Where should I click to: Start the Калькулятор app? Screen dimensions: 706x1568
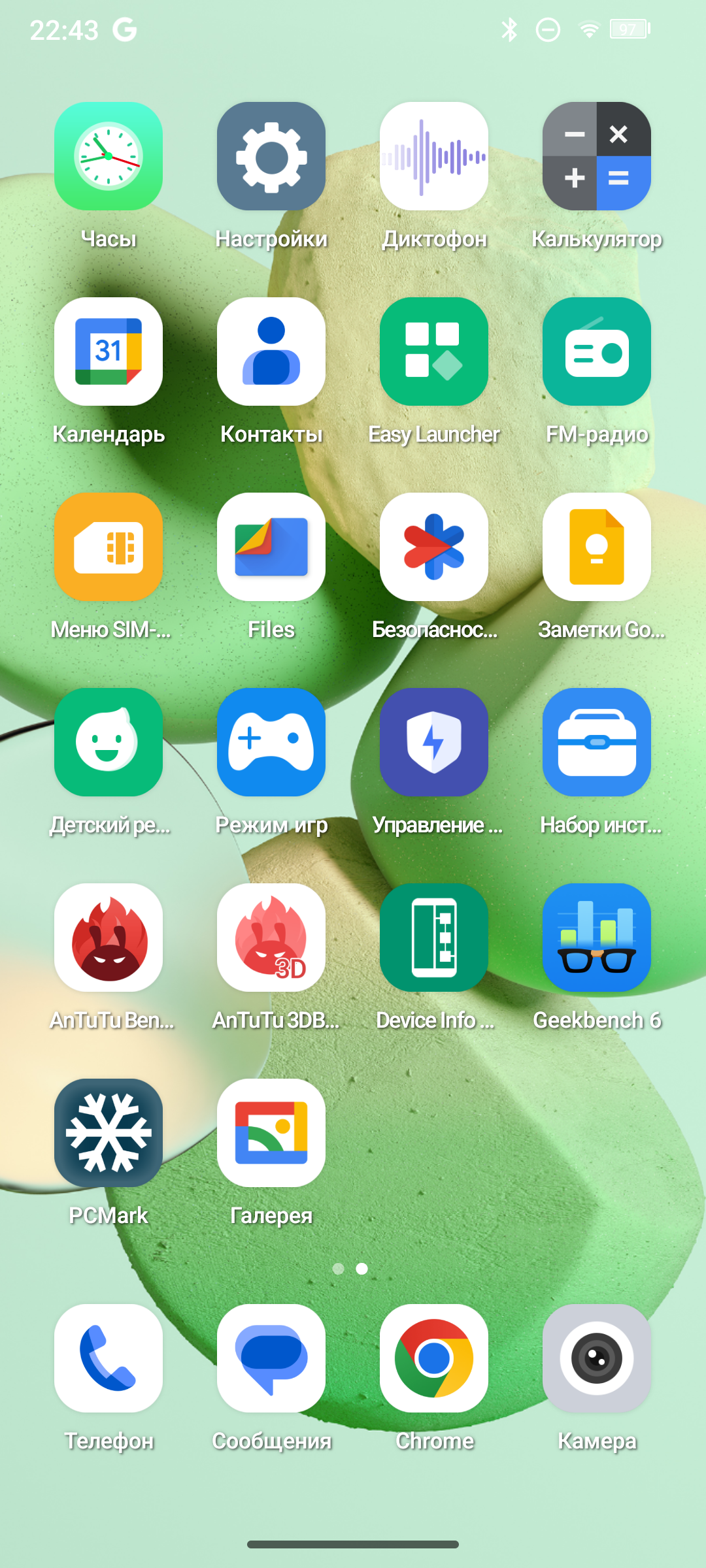[597, 156]
